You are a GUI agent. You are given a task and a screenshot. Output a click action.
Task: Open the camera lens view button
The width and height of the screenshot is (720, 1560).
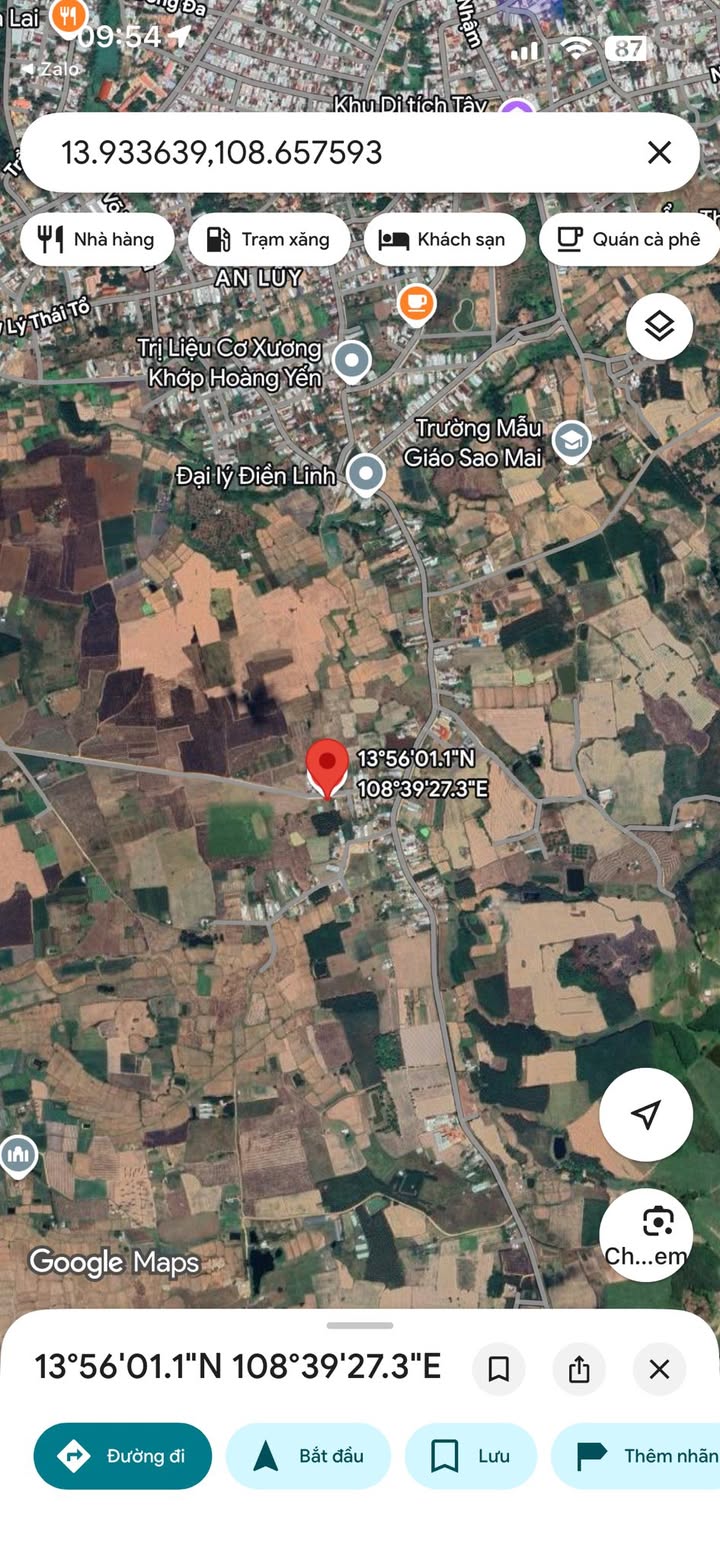pyautogui.click(x=646, y=1235)
